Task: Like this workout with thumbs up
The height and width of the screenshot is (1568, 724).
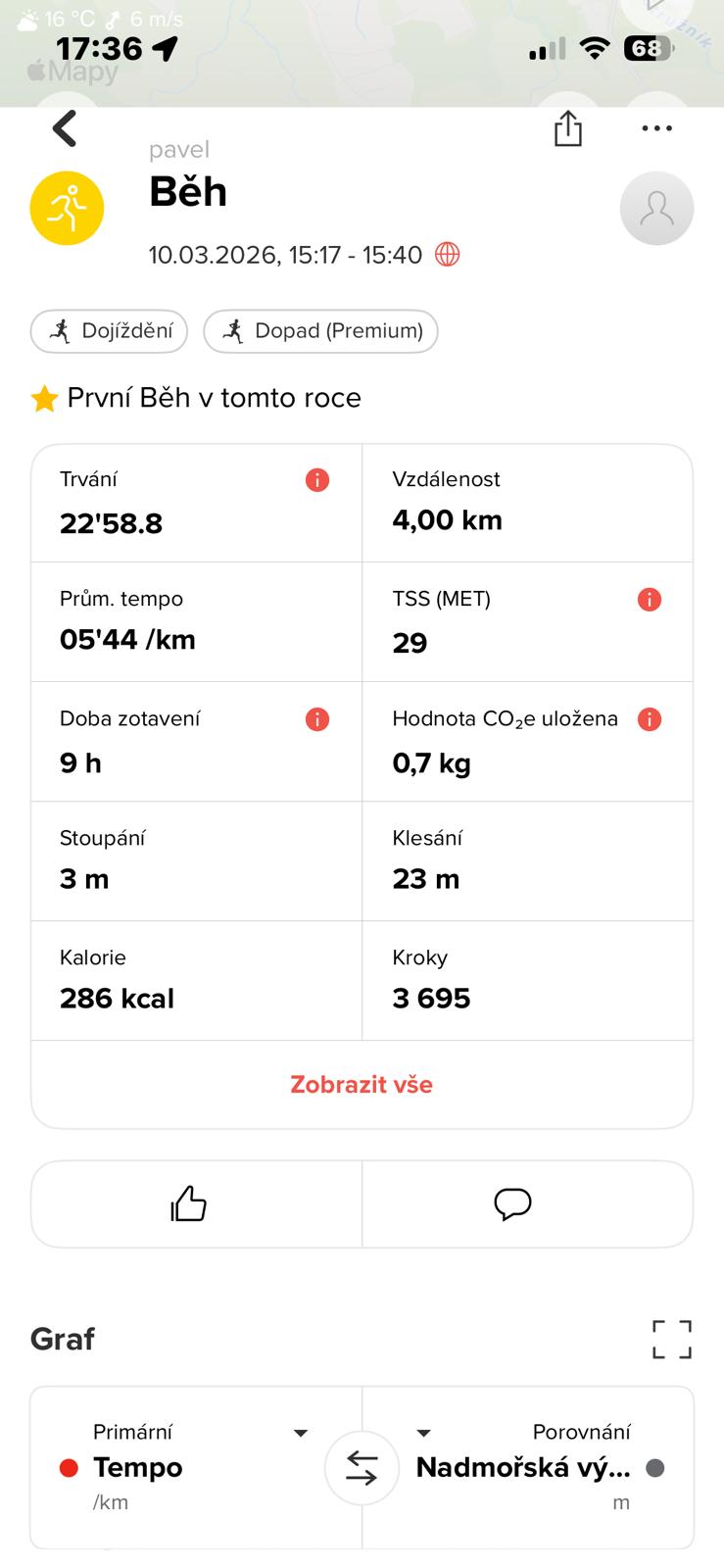Action: 189,1203
